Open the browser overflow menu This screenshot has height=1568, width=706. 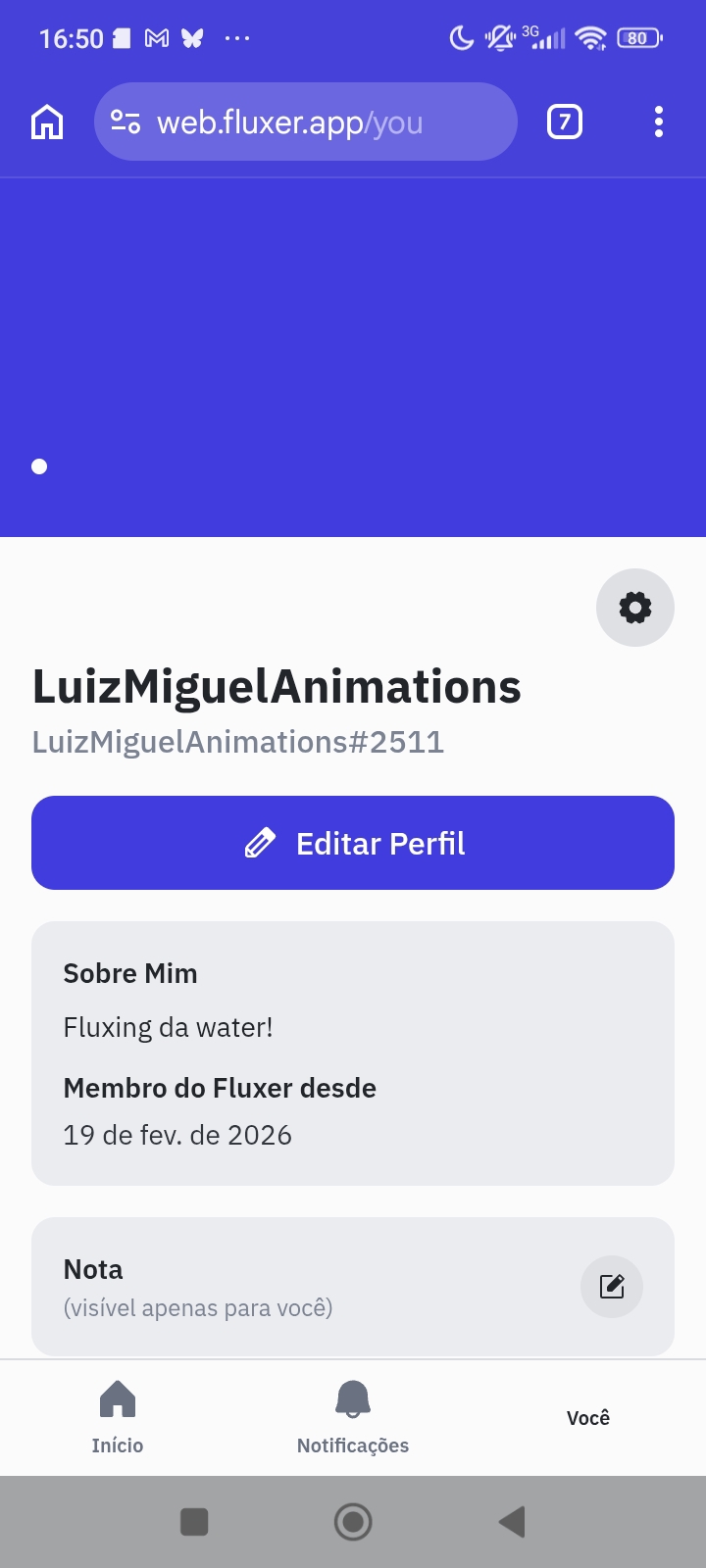tap(659, 122)
